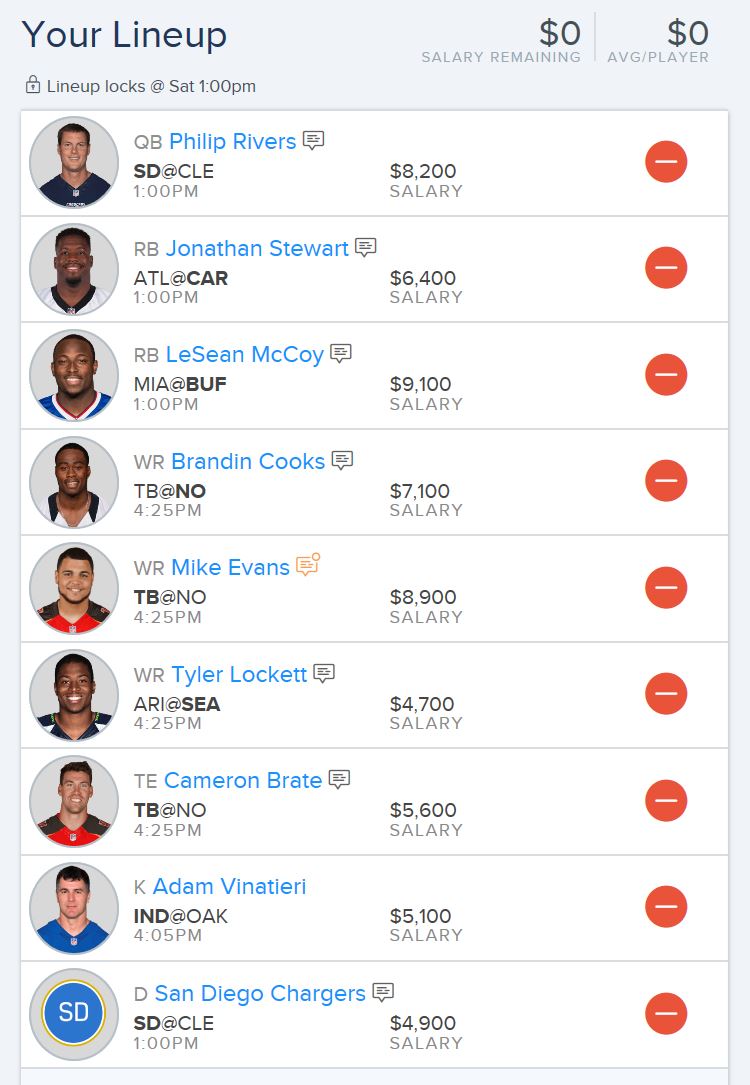View Adam Vinatieri player details
750x1085 pixels.
click(x=229, y=887)
